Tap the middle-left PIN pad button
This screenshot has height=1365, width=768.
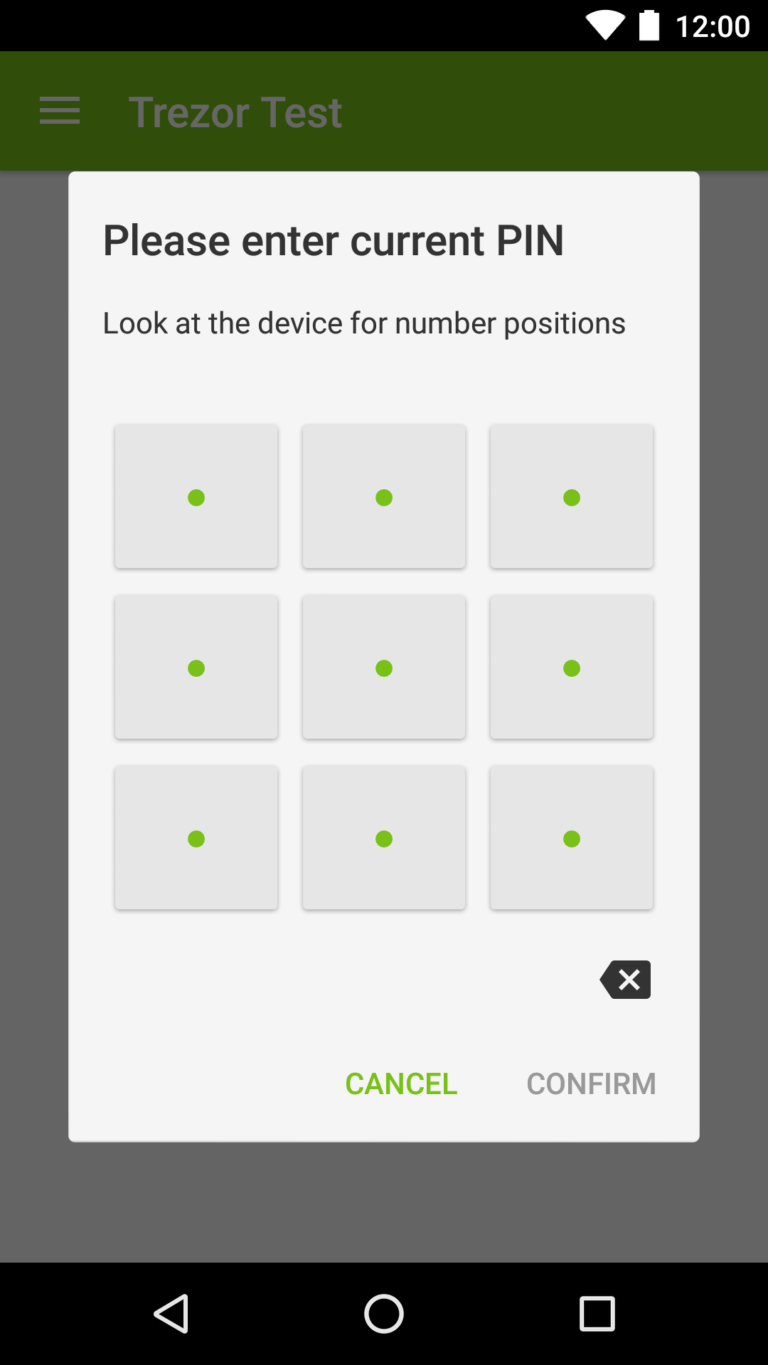tap(196, 668)
